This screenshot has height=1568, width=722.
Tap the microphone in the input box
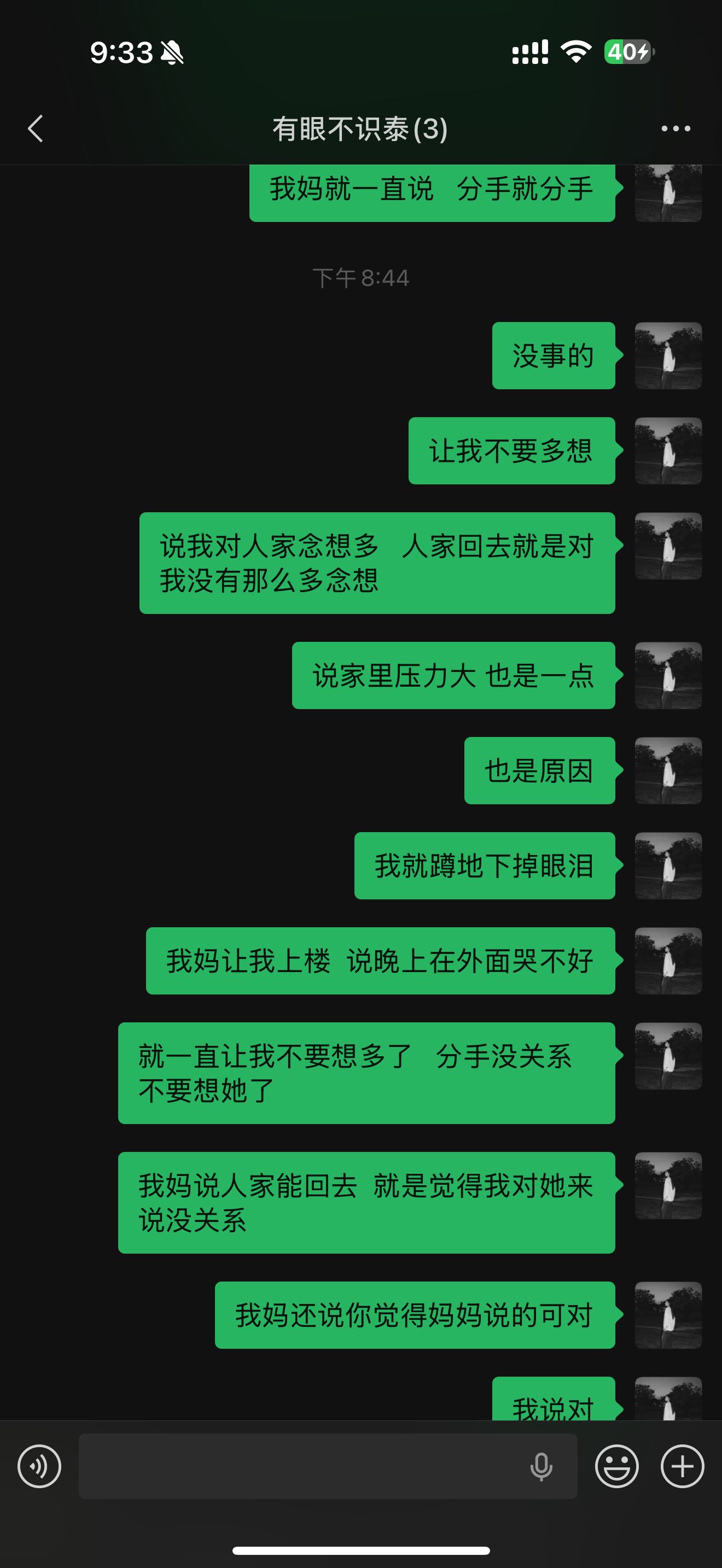click(x=541, y=1466)
